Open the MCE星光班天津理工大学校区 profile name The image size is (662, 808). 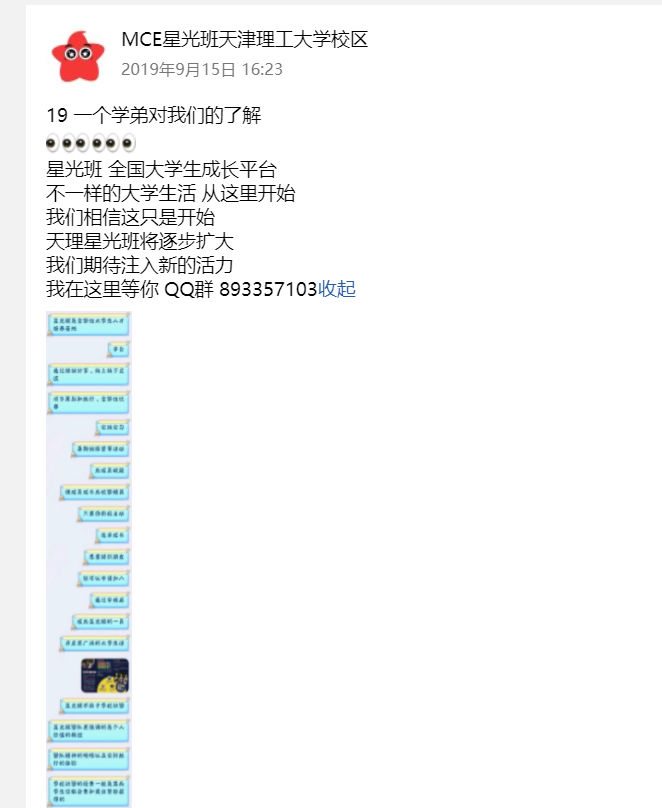click(x=245, y=40)
